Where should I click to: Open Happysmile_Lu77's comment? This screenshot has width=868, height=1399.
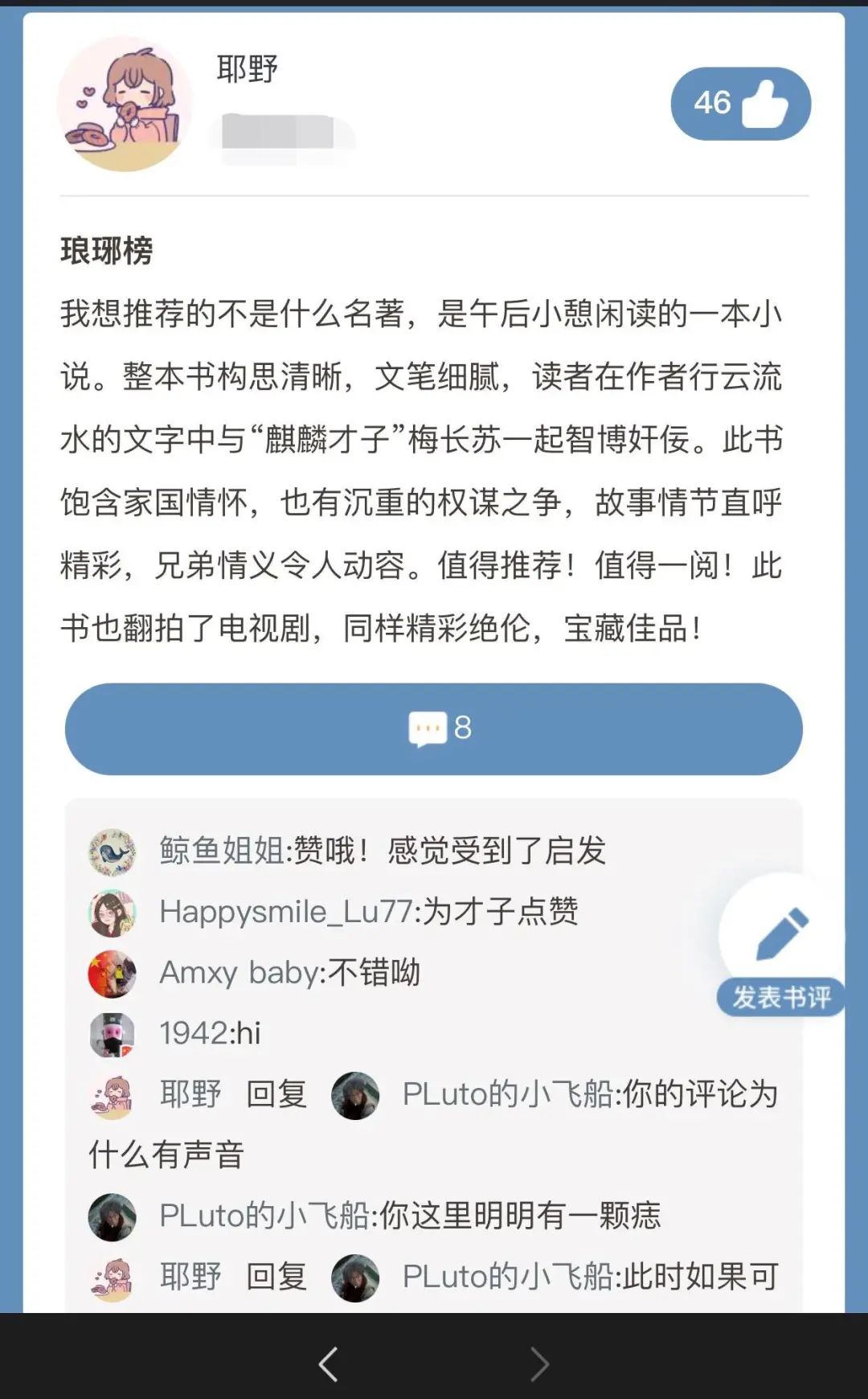click(368, 912)
